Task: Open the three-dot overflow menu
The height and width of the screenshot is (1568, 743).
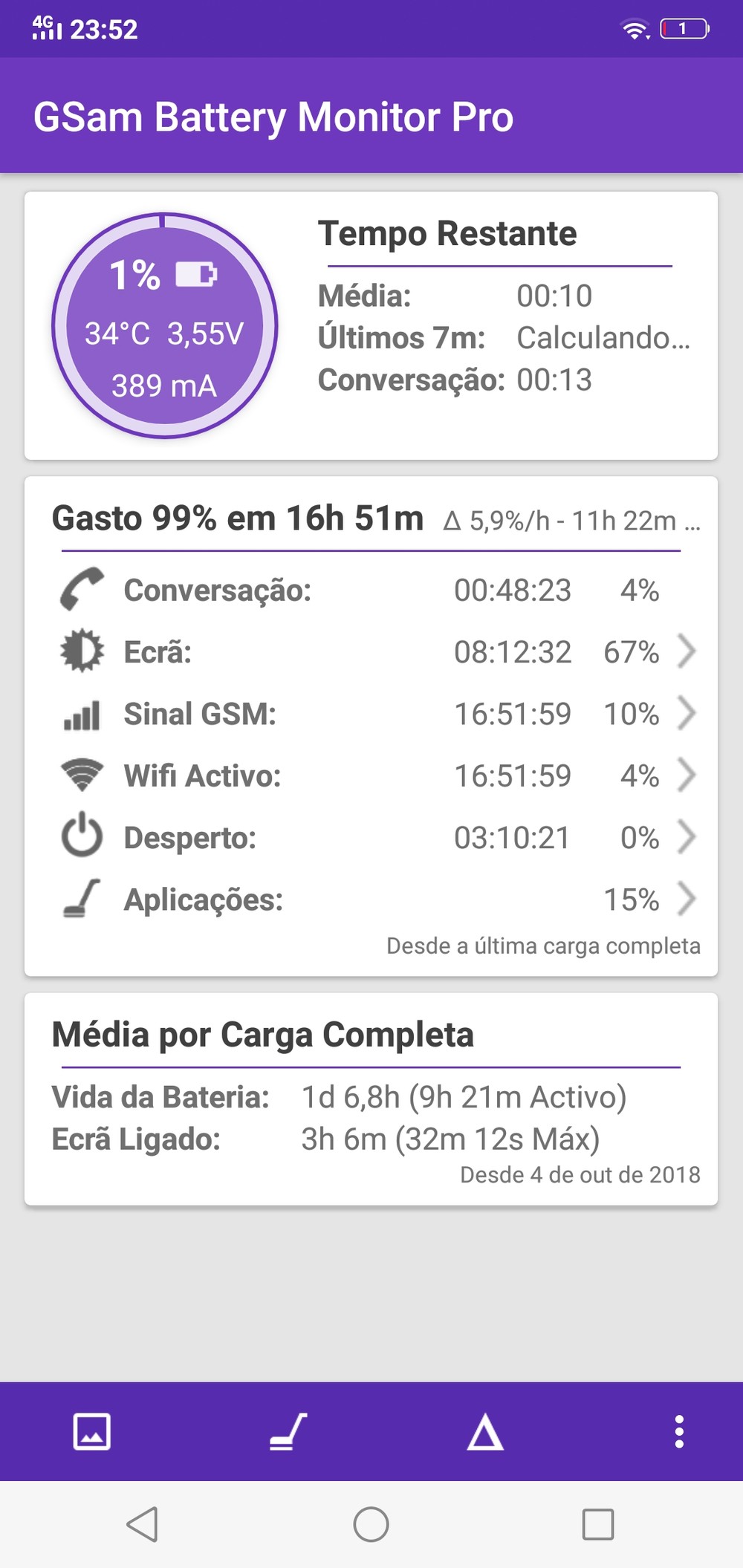Action: pos(678,1431)
